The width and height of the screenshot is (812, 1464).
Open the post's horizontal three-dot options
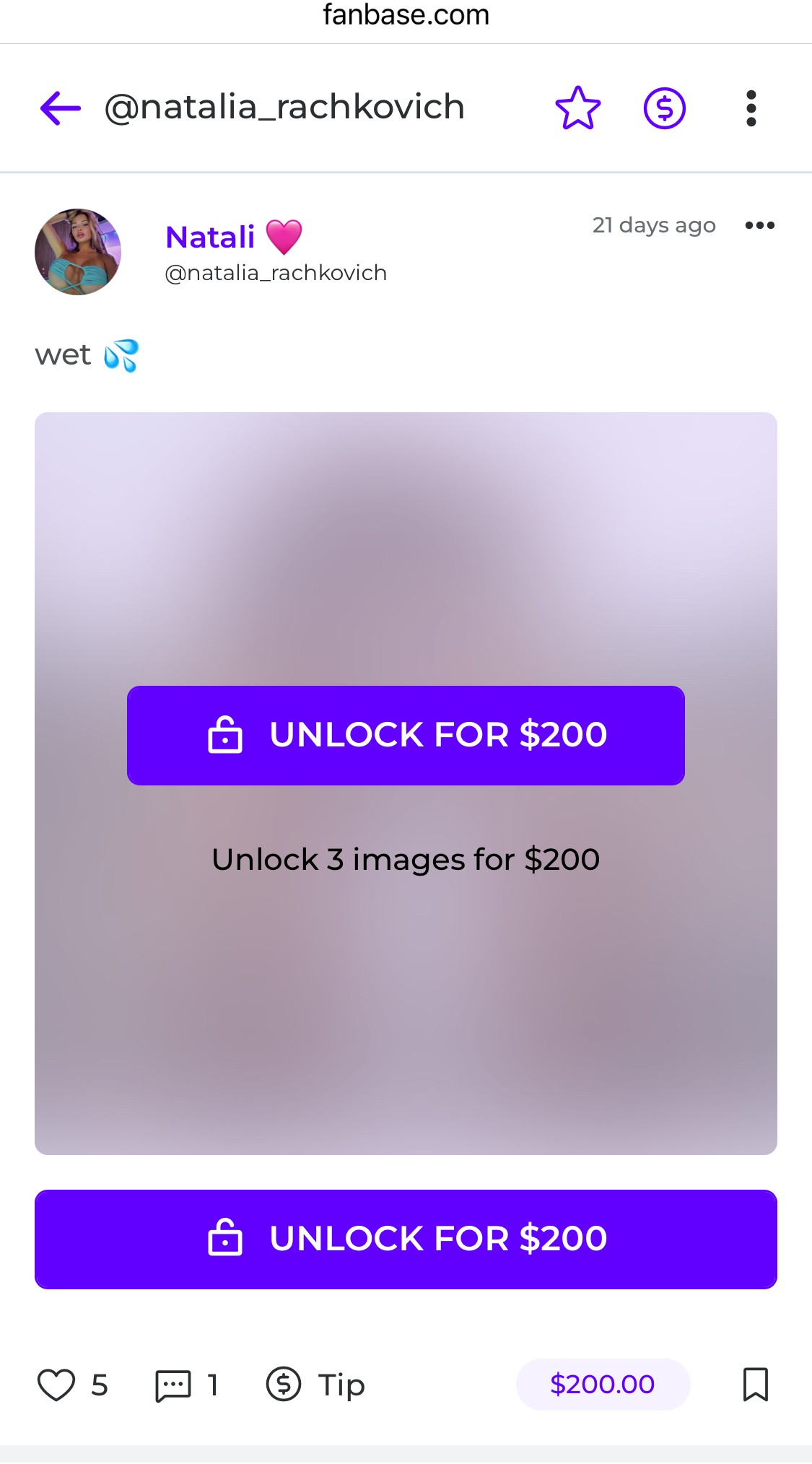click(x=760, y=225)
